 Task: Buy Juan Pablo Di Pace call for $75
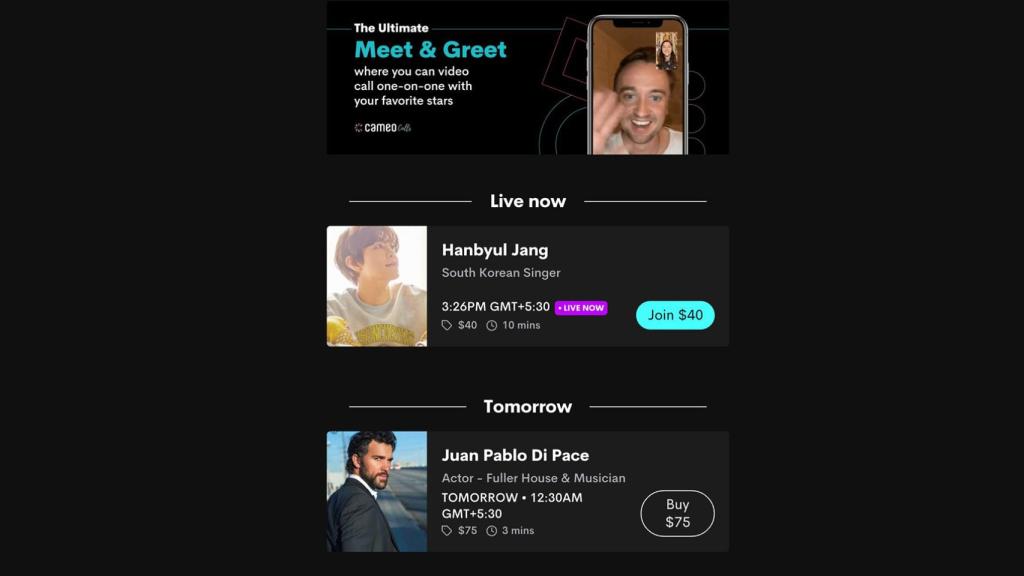pos(677,513)
